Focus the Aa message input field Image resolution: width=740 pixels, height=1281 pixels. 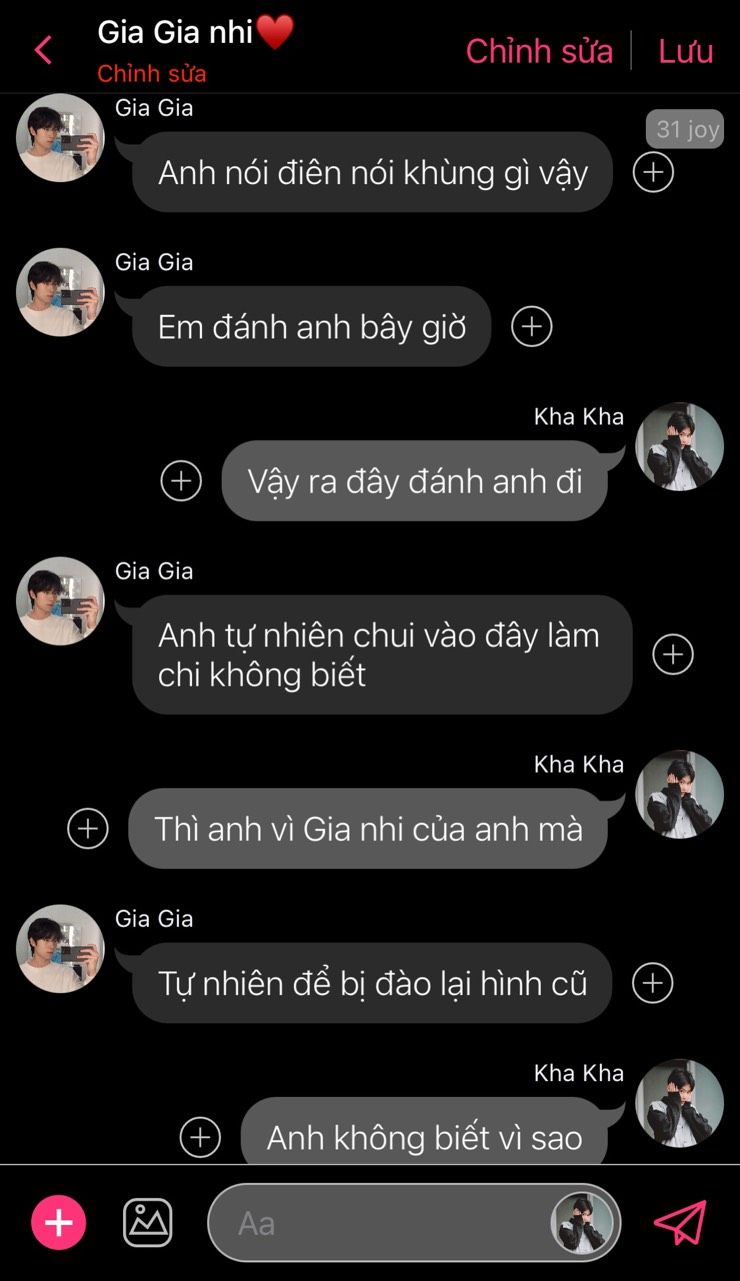coord(380,1223)
